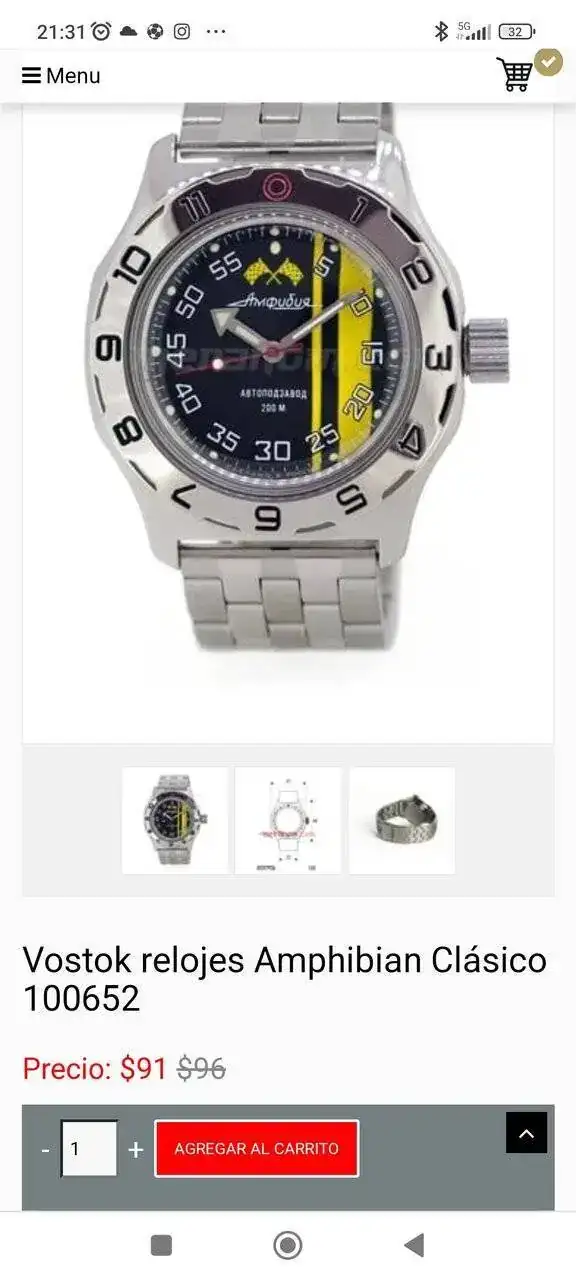
Task: Go back using system back button
Action: tap(414, 1245)
